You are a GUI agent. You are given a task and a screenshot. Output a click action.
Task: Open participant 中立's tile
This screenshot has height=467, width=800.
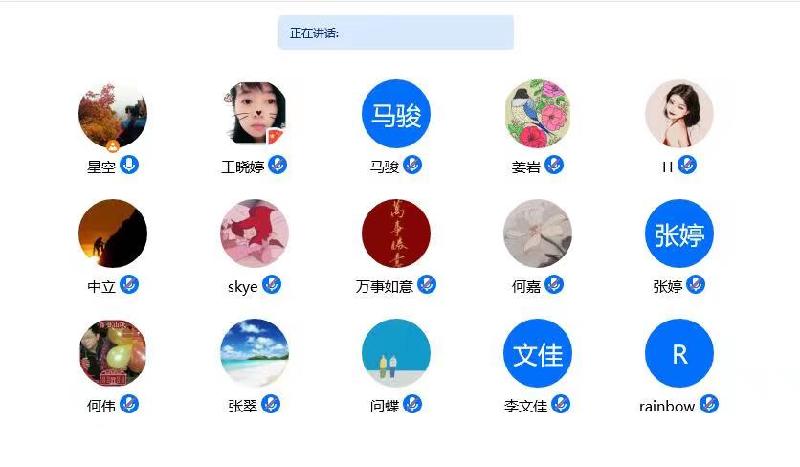click(x=112, y=234)
